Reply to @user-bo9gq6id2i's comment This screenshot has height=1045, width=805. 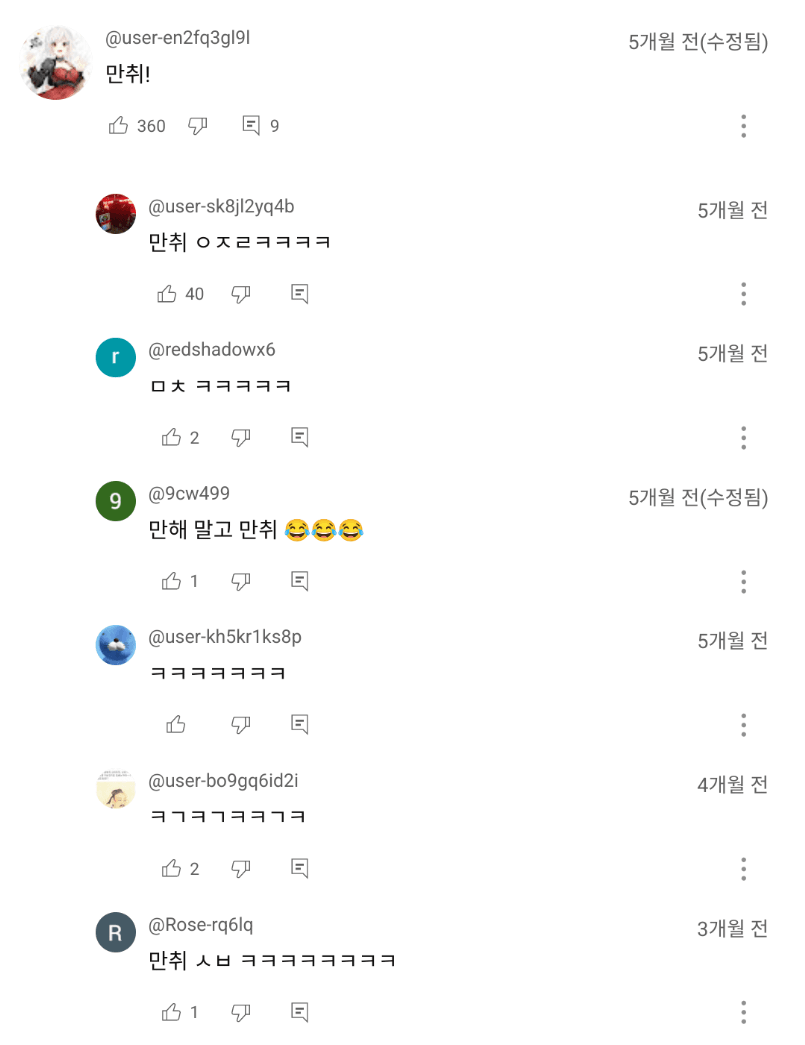(300, 868)
